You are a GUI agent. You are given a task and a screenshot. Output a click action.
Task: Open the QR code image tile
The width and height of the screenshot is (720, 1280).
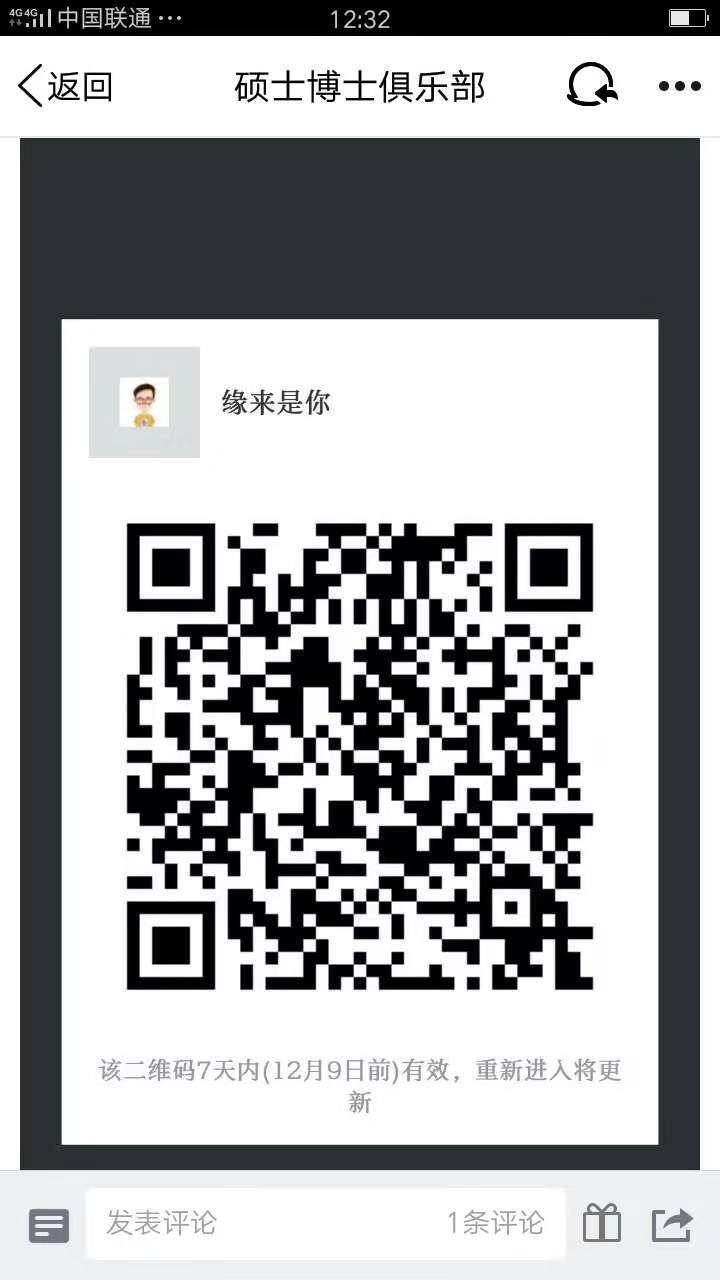pyautogui.click(x=359, y=755)
